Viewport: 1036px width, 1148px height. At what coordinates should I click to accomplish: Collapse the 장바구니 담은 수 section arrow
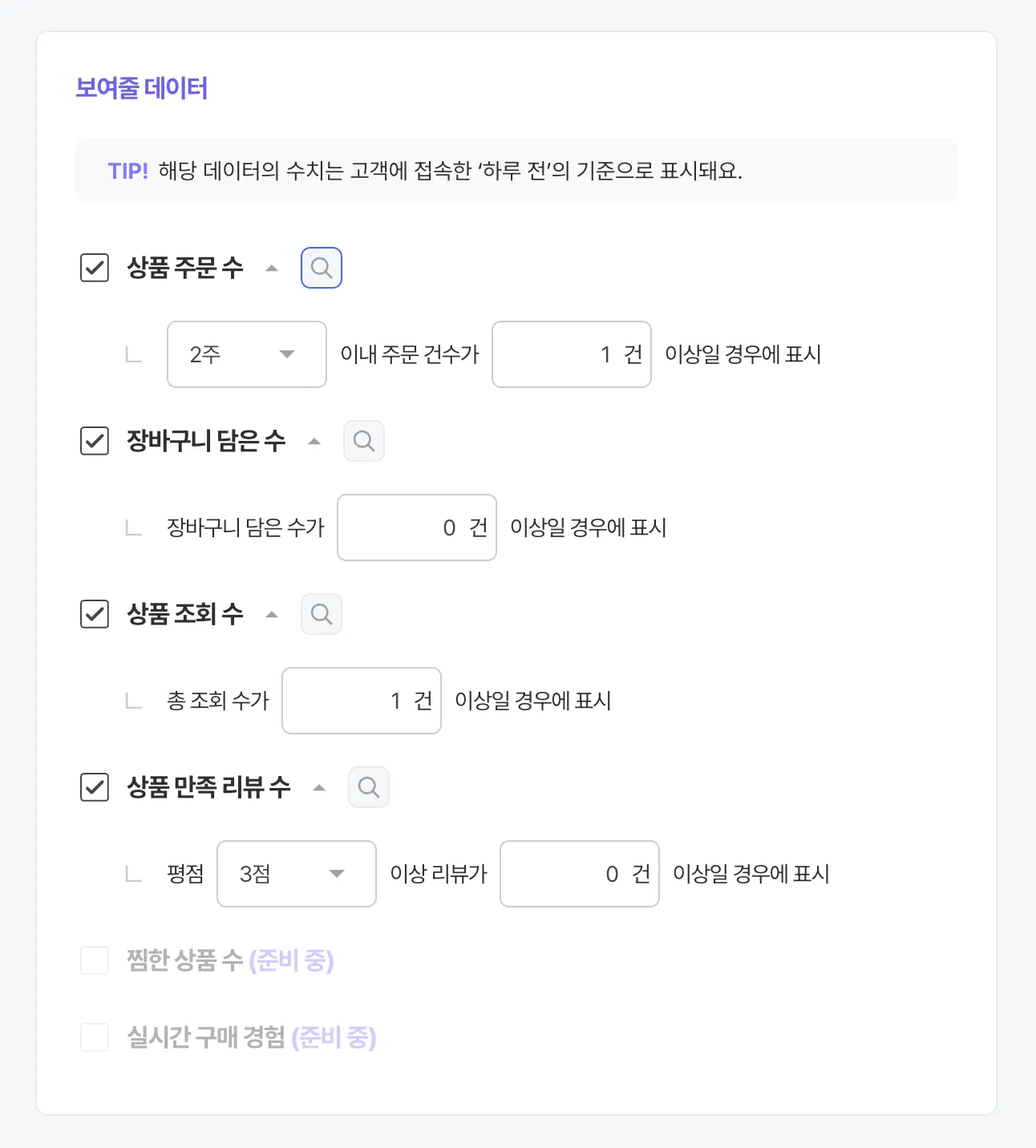tap(314, 442)
